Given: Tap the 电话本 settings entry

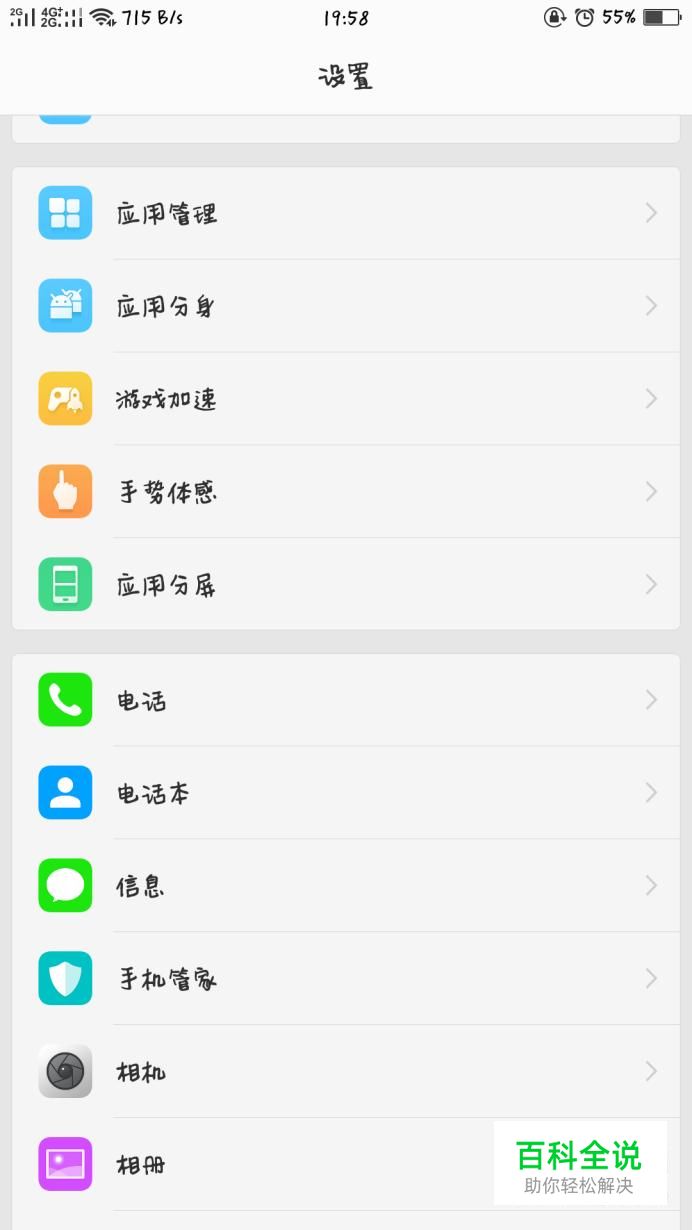Looking at the screenshot, I should [345, 793].
